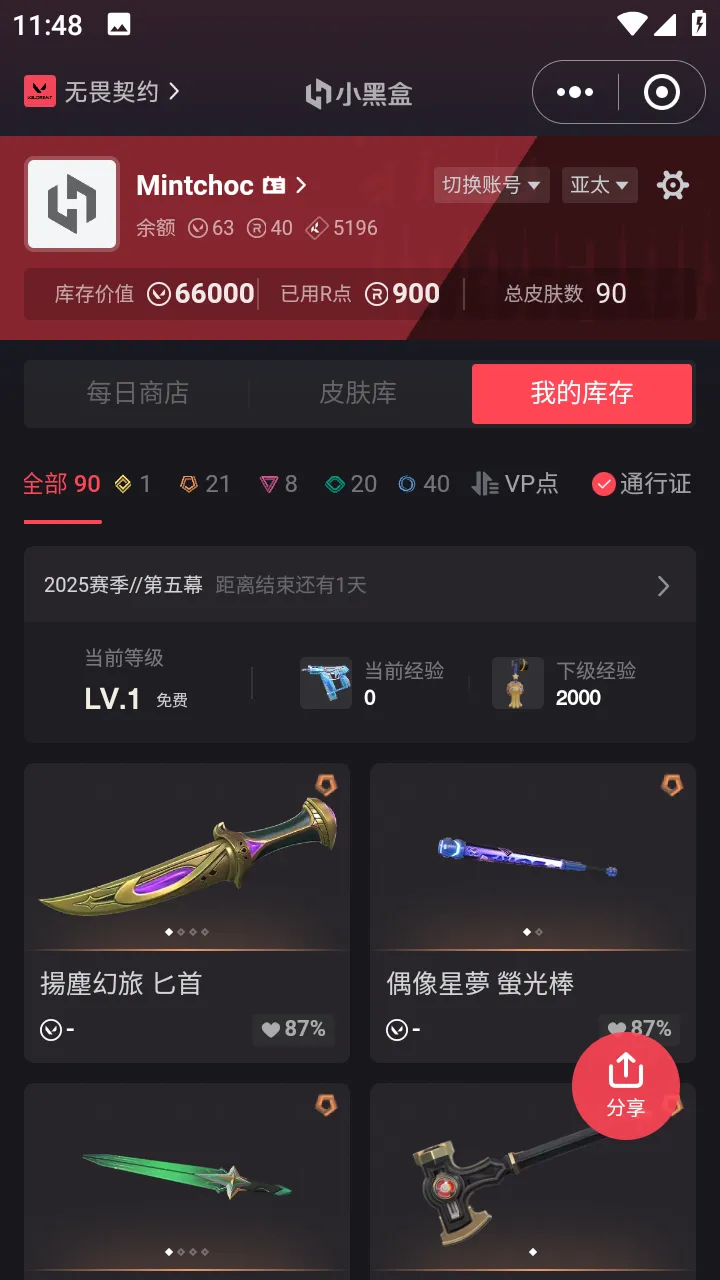The height and width of the screenshot is (1280, 720).
Task: Expand the 切换账号 dropdown
Action: [x=491, y=185]
